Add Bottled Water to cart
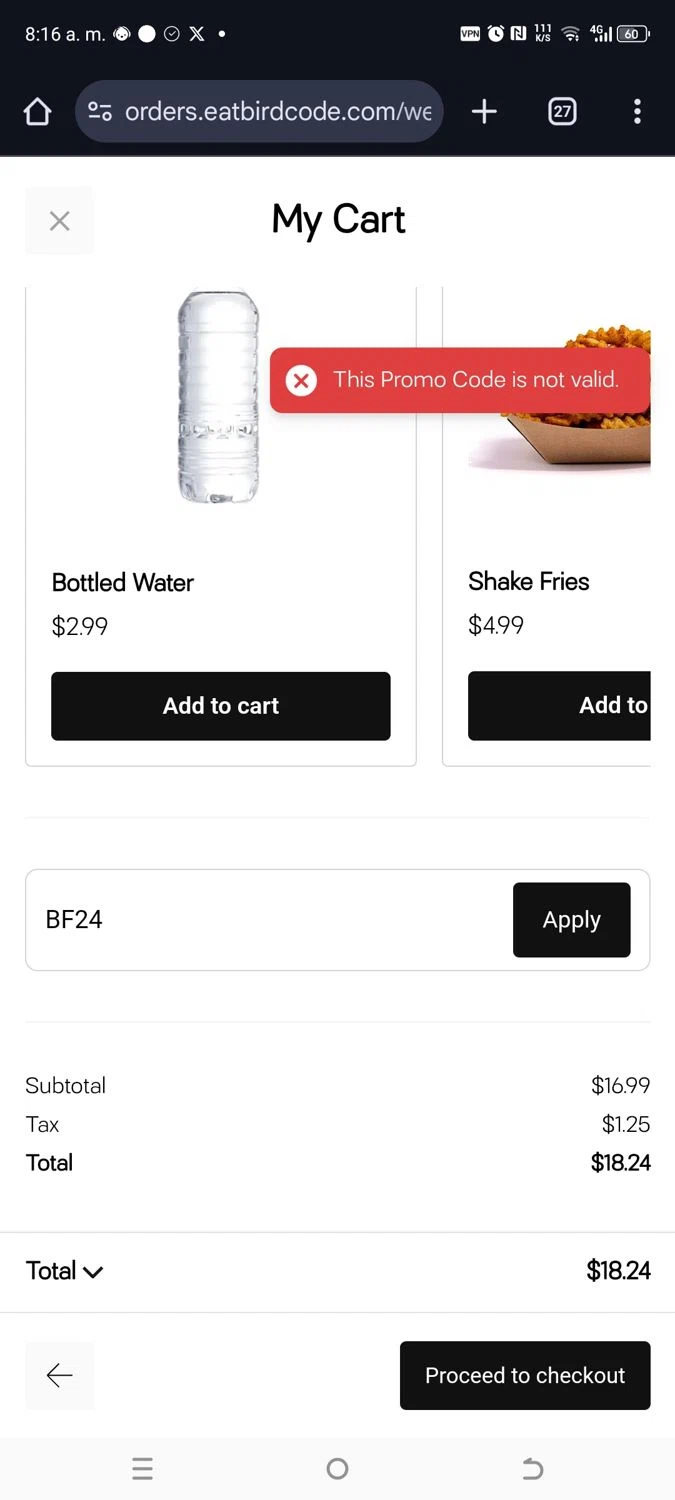Screen dimensions: 675x1500 point(220,706)
